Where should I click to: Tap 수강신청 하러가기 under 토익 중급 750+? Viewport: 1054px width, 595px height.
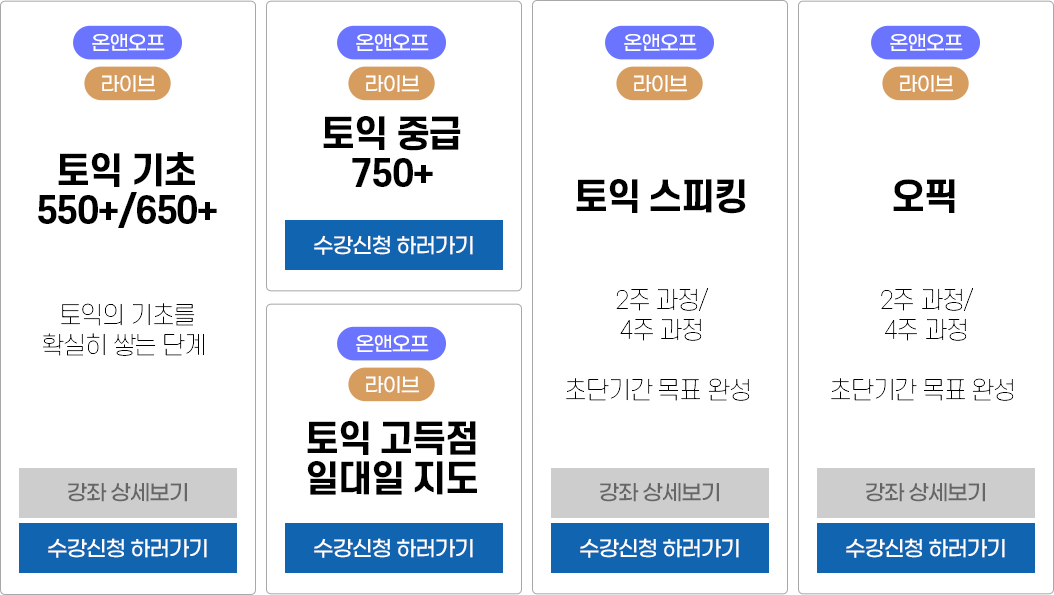(x=394, y=245)
